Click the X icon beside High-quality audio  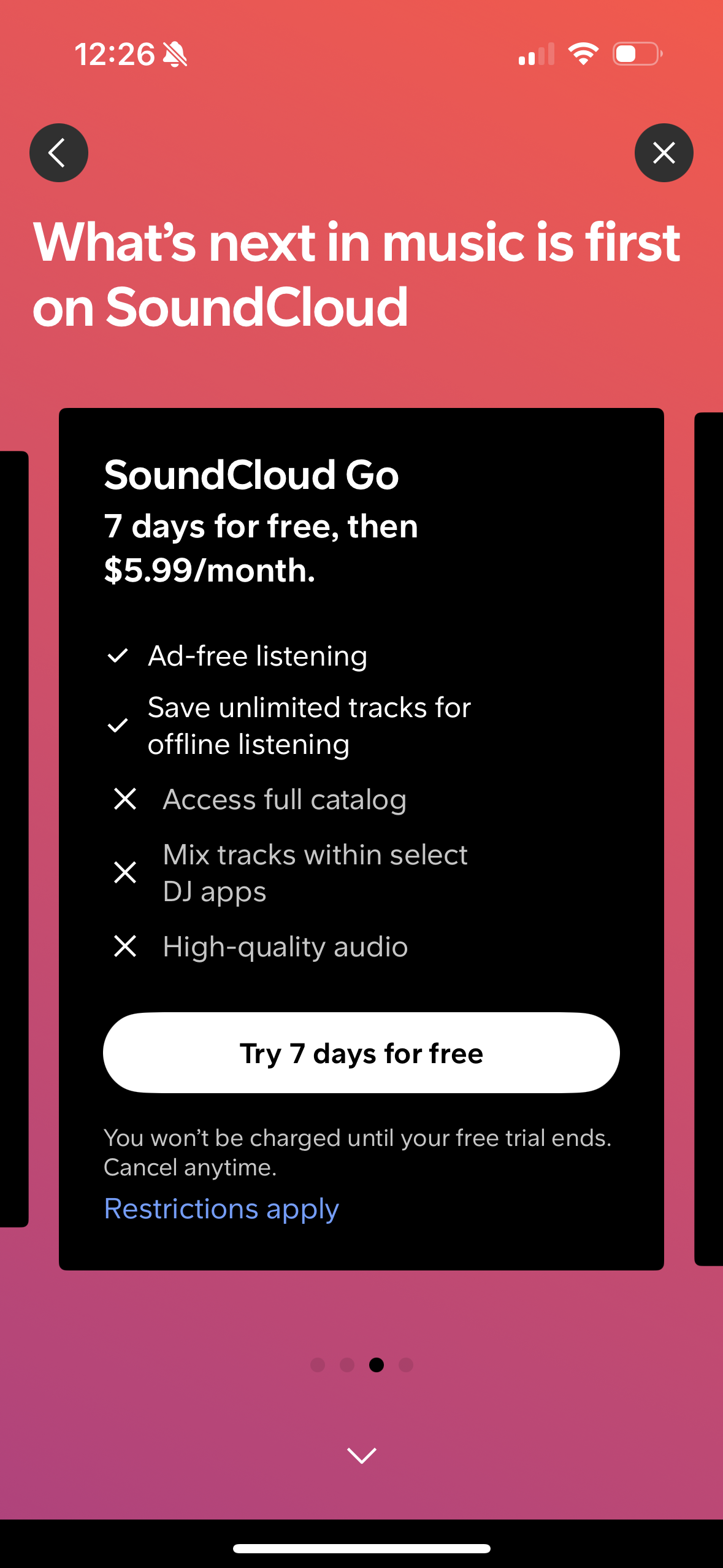pos(126,947)
